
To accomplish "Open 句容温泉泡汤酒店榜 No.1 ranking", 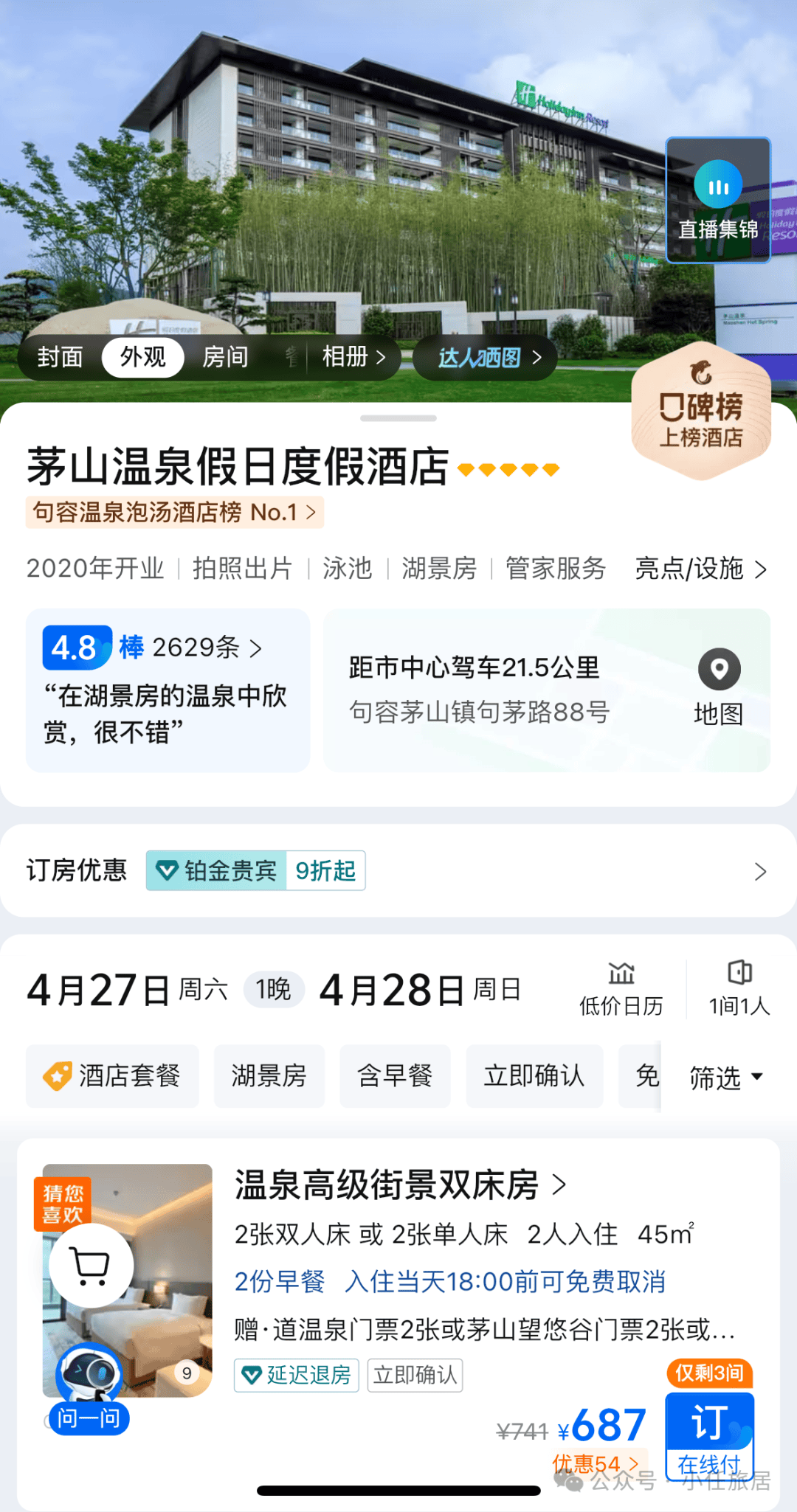I will tap(175, 512).
